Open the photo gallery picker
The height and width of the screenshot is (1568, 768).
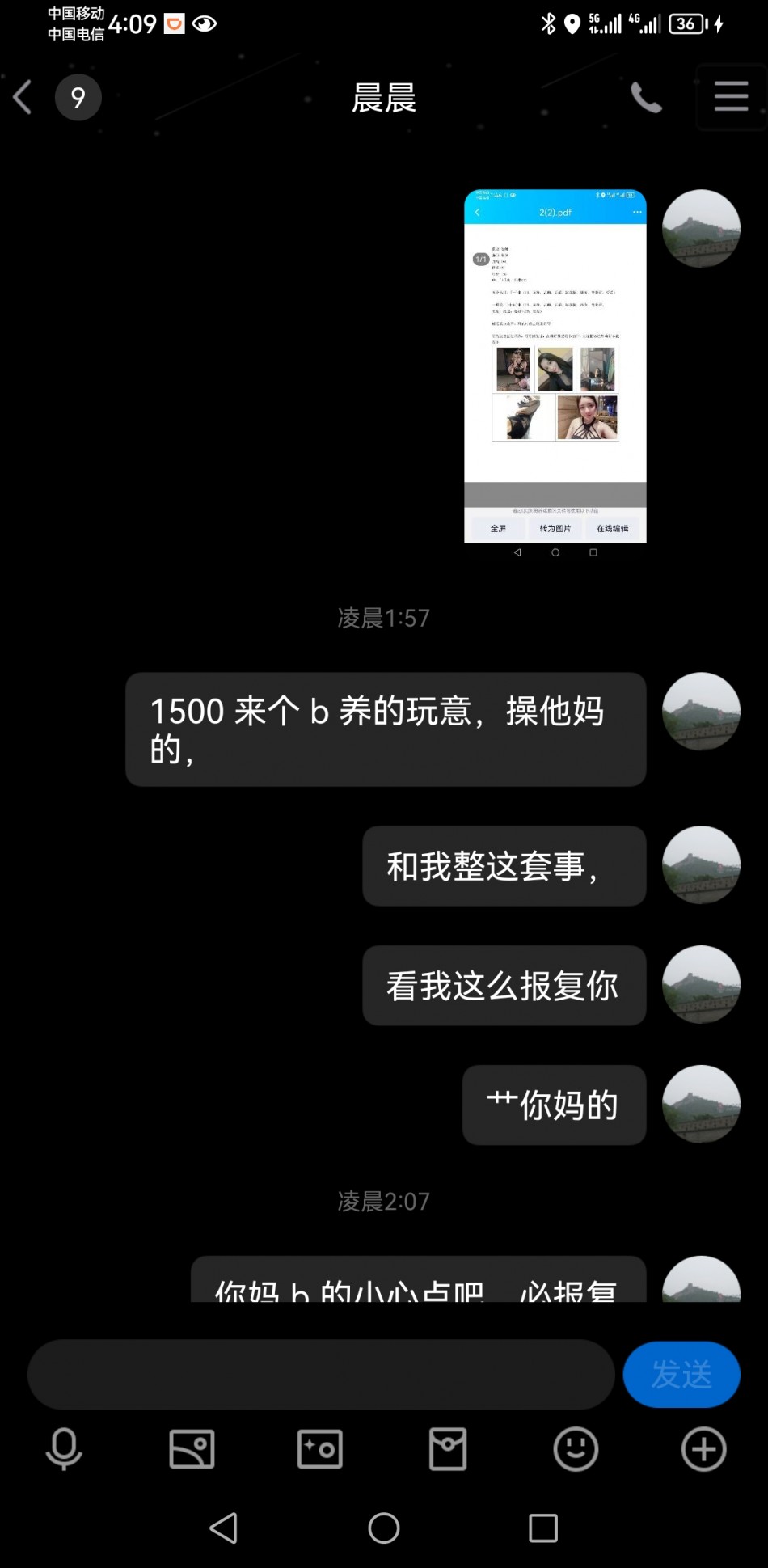coord(192,1448)
